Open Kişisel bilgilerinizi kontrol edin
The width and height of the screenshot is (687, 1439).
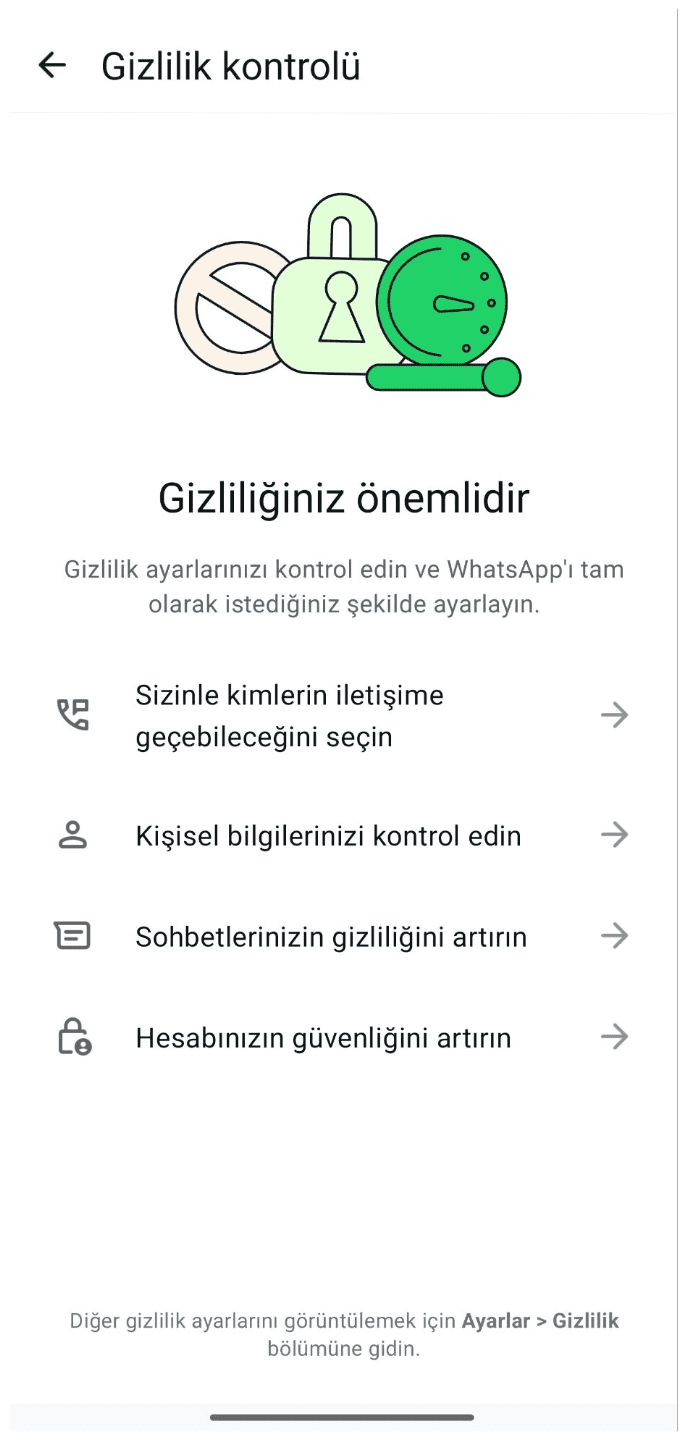[342, 836]
